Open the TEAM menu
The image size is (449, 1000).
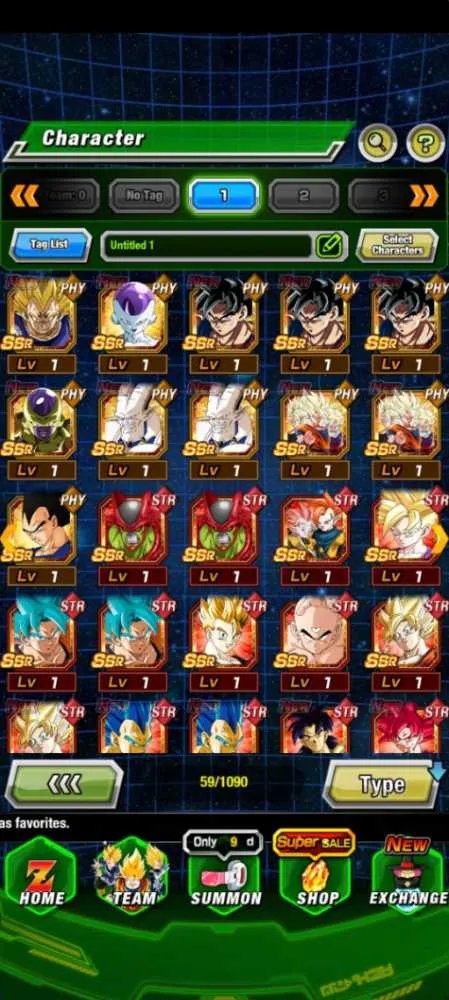pyautogui.click(x=133, y=874)
